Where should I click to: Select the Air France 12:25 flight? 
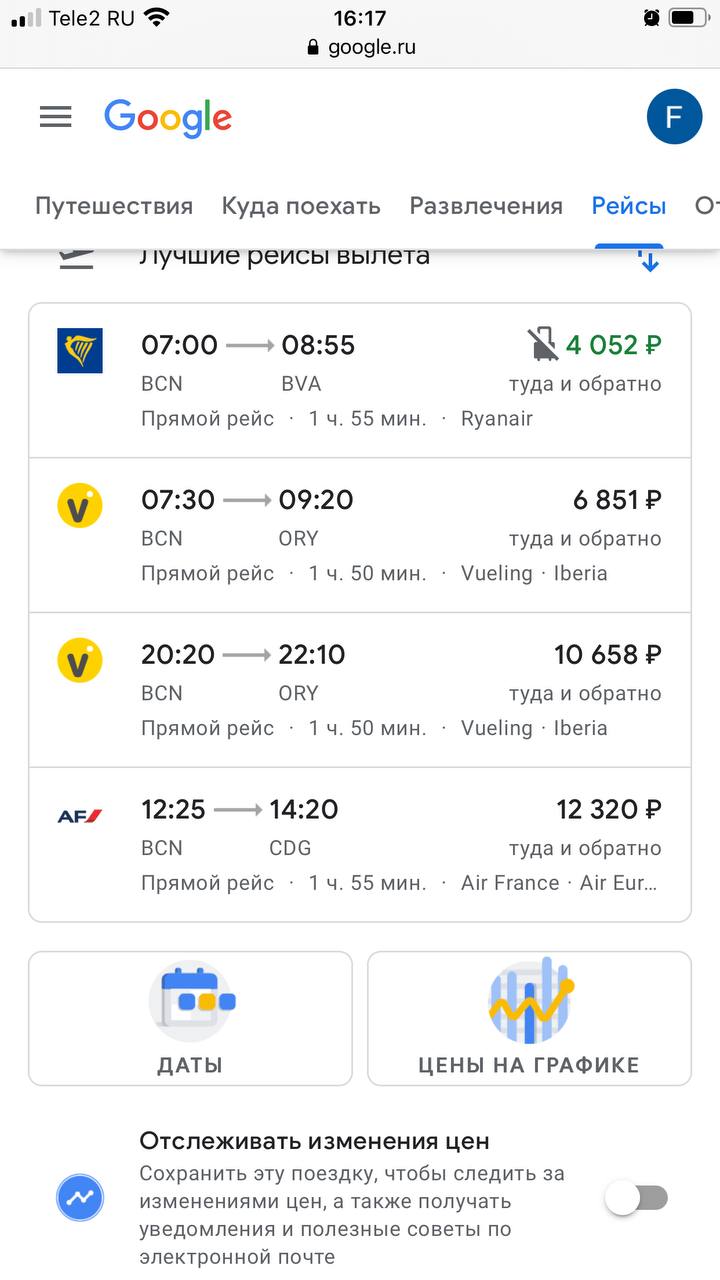pyautogui.click(x=360, y=844)
